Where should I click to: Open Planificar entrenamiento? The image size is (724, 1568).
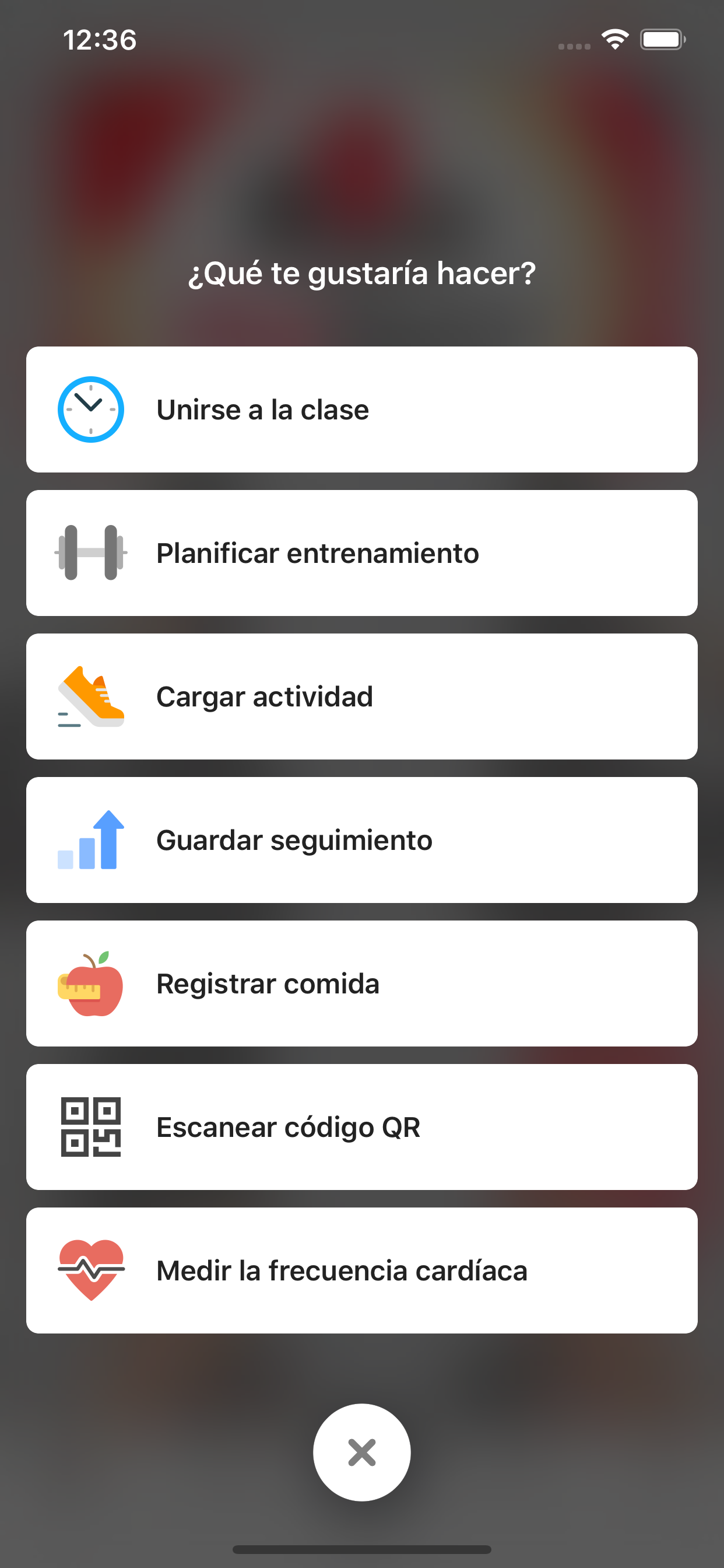click(362, 554)
